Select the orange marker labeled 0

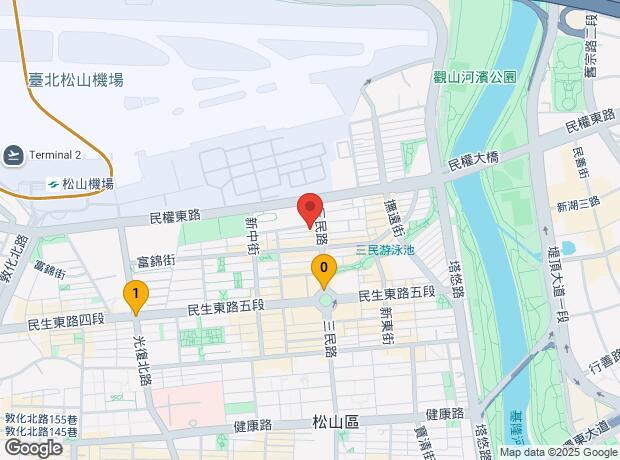coord(322,269)
